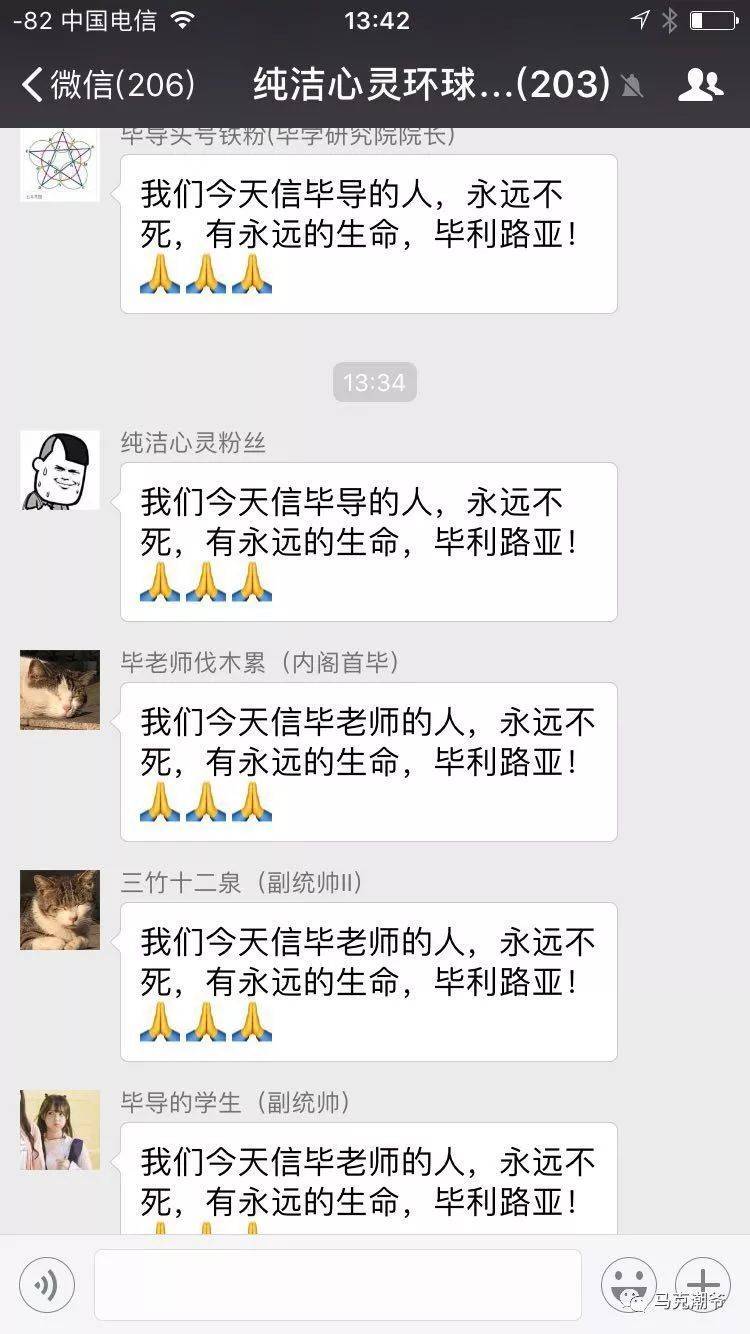
Task: Switch to voice message input
Action: [x=46, y=1285]
